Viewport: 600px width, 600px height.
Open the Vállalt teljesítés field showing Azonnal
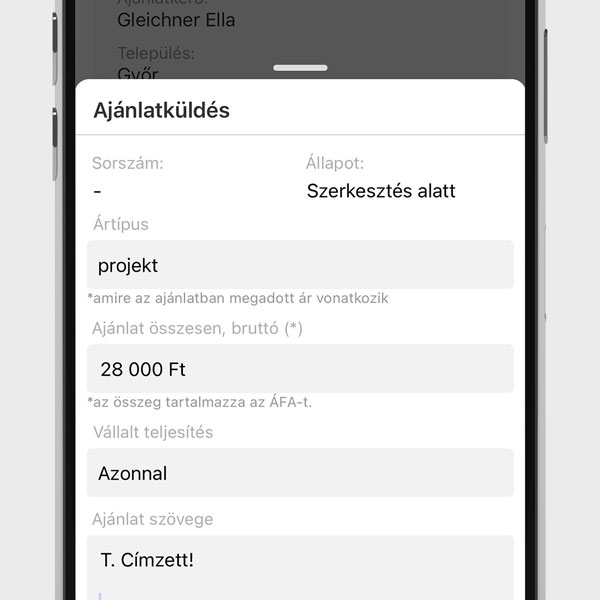(x=300, y=473)
